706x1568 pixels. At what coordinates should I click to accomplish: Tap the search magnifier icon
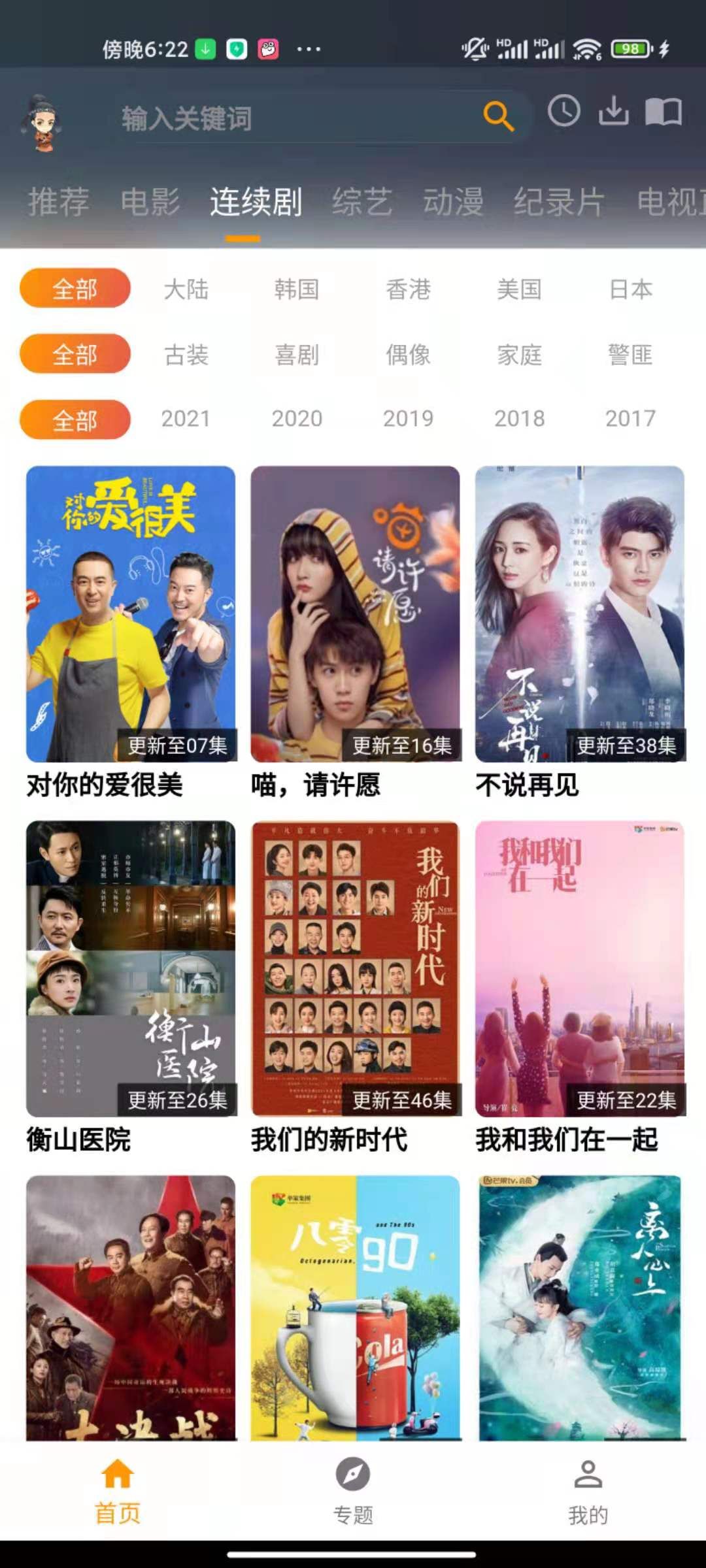[499, 116]
